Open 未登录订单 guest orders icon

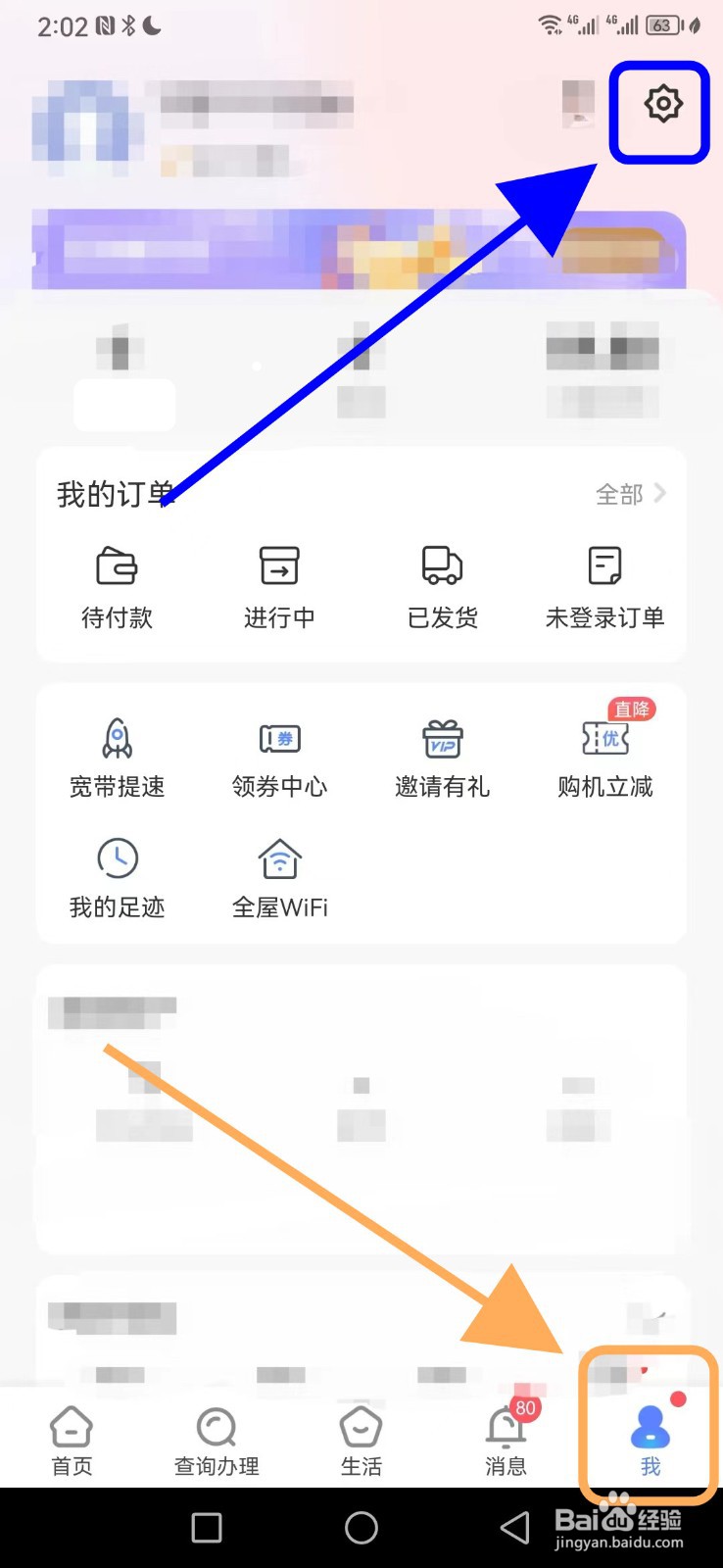point(603,566)
